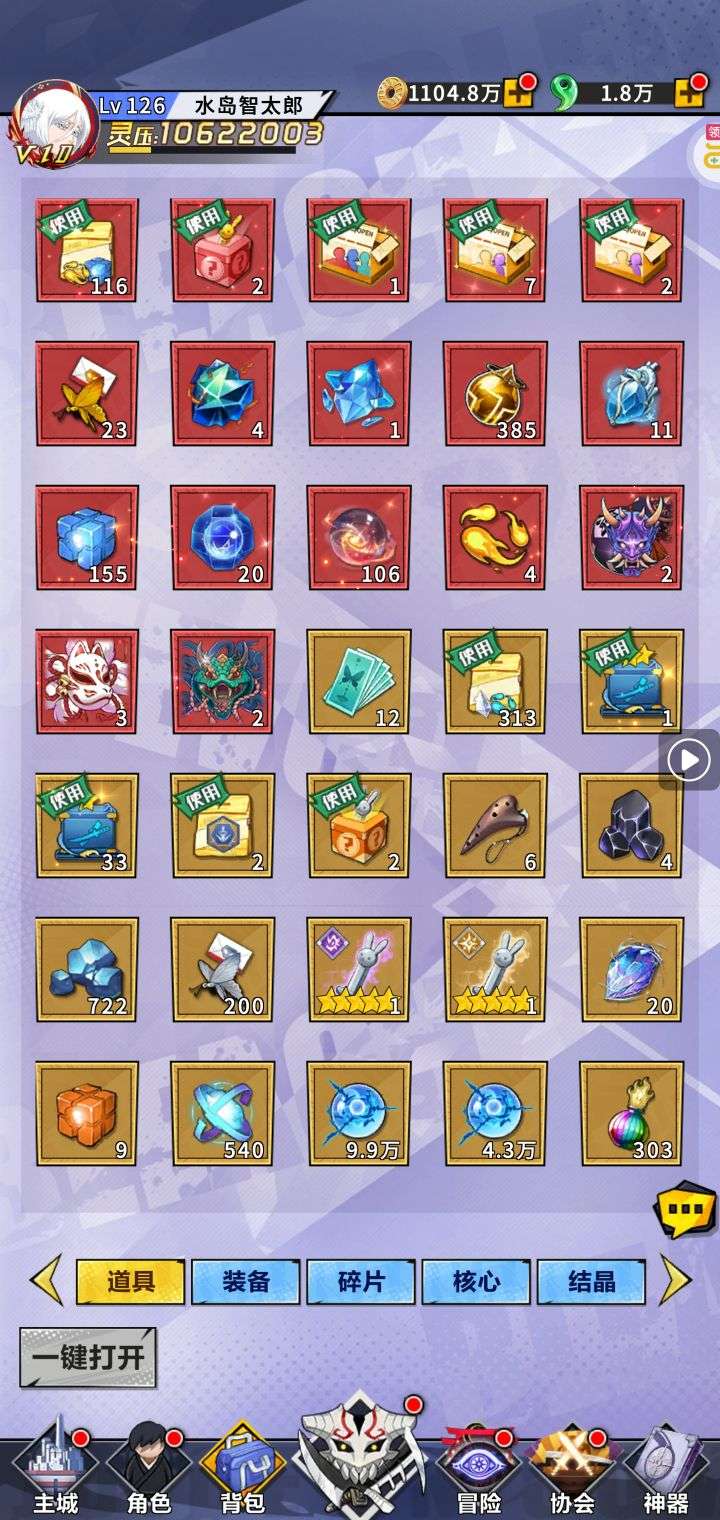Open the 神器 artifact screen

coord(665,1470)
